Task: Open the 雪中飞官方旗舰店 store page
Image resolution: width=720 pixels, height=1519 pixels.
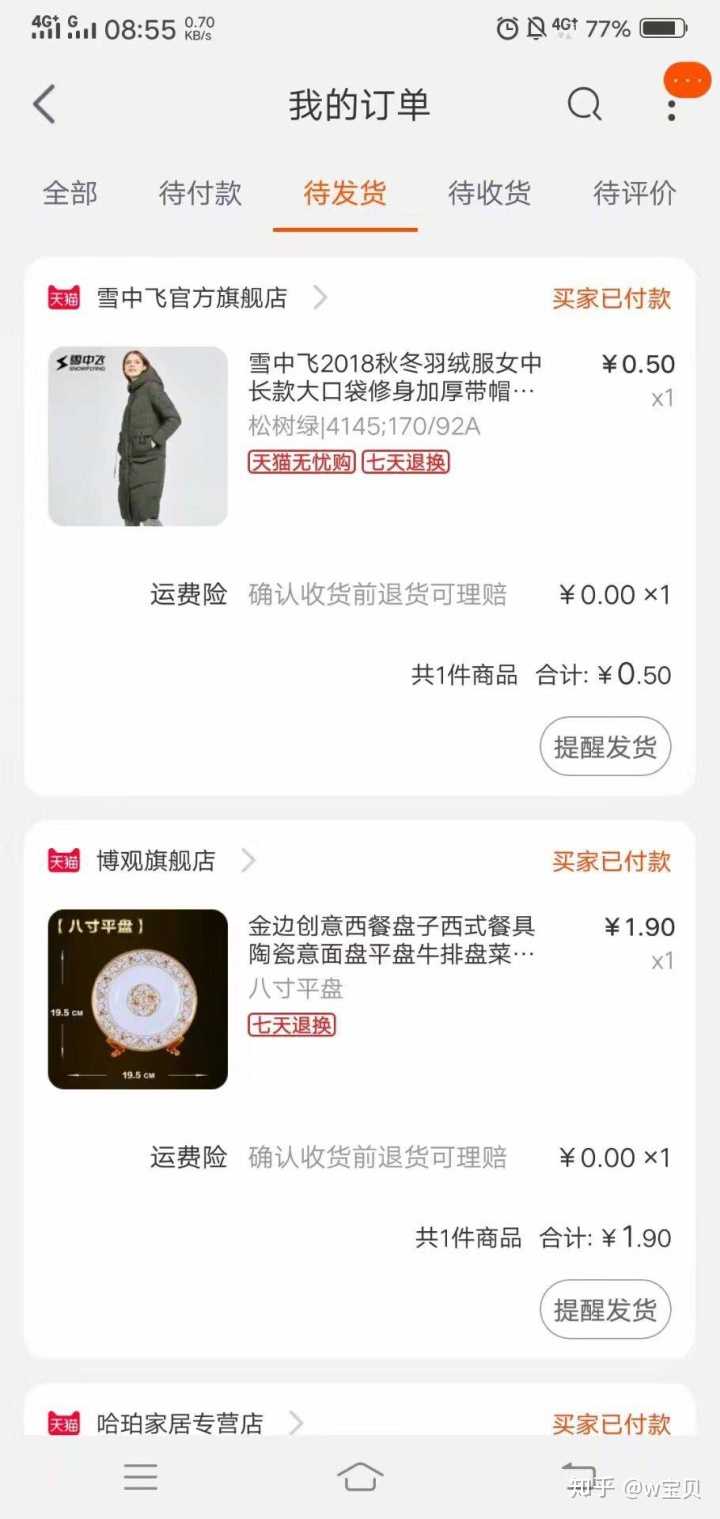Action: pyautogui.click(x=192, y=298)
